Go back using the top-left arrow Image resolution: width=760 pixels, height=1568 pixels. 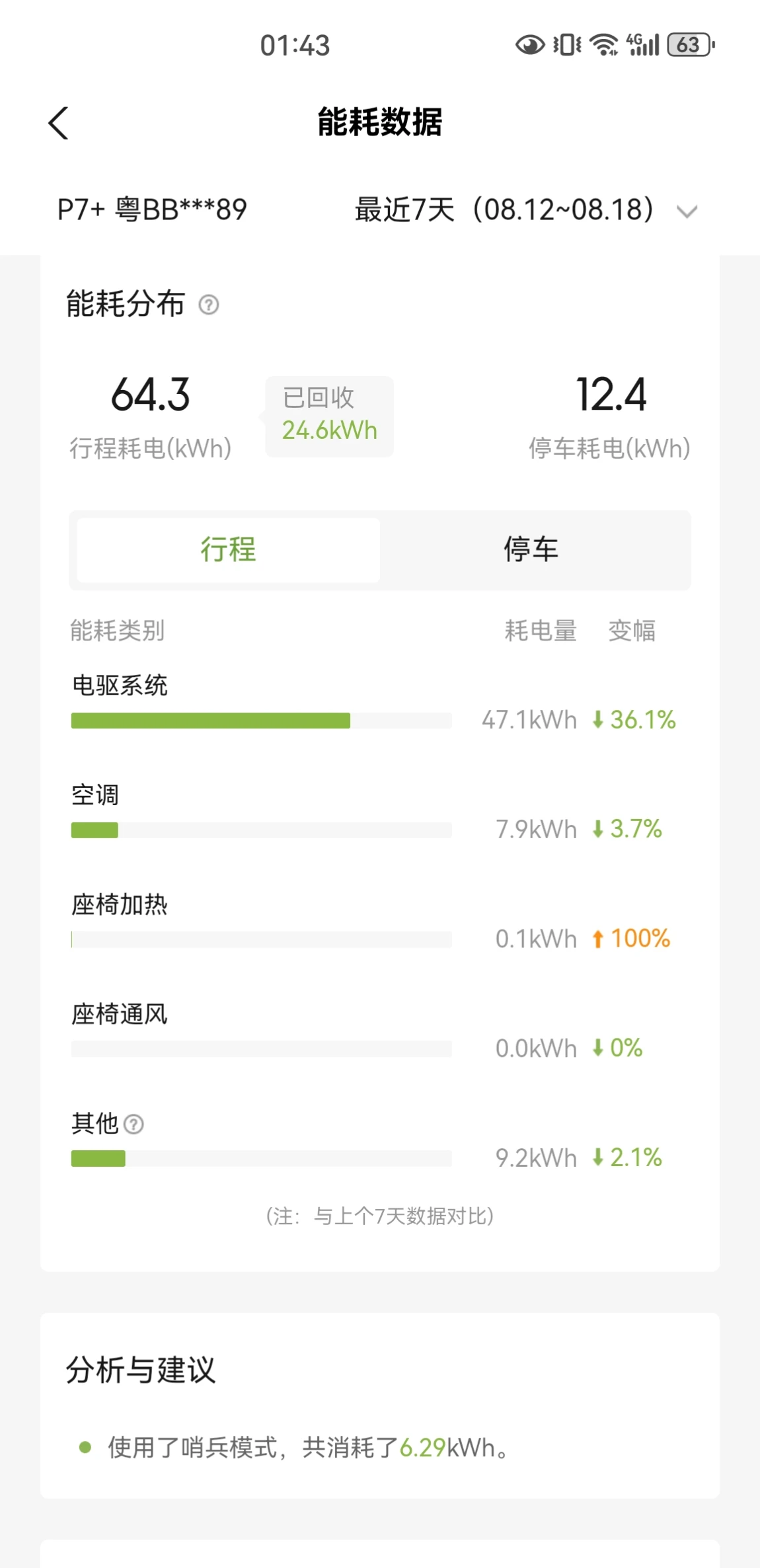(x=58, y=123)
